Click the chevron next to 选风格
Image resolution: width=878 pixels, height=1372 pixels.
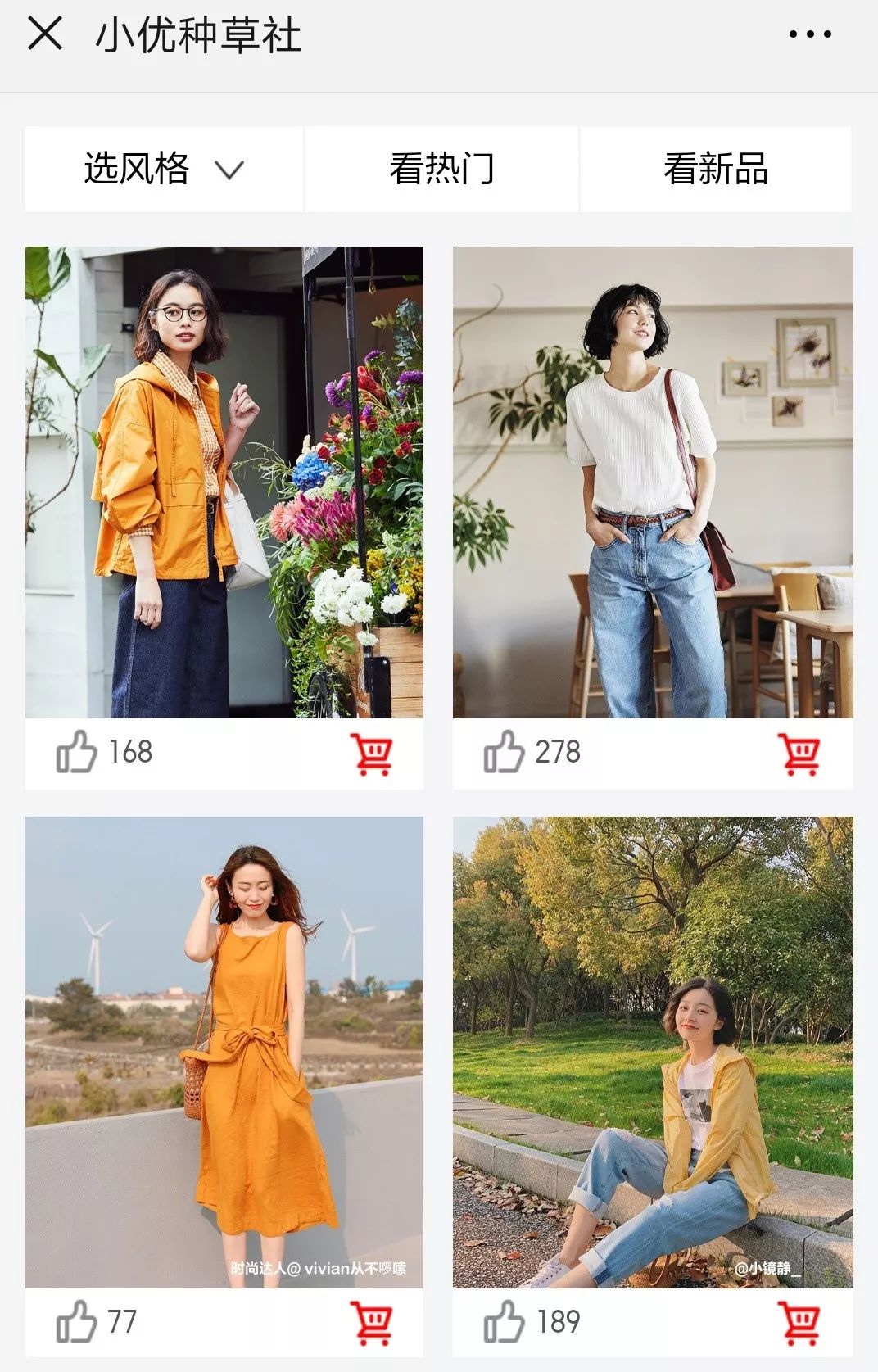coord(230,170)
